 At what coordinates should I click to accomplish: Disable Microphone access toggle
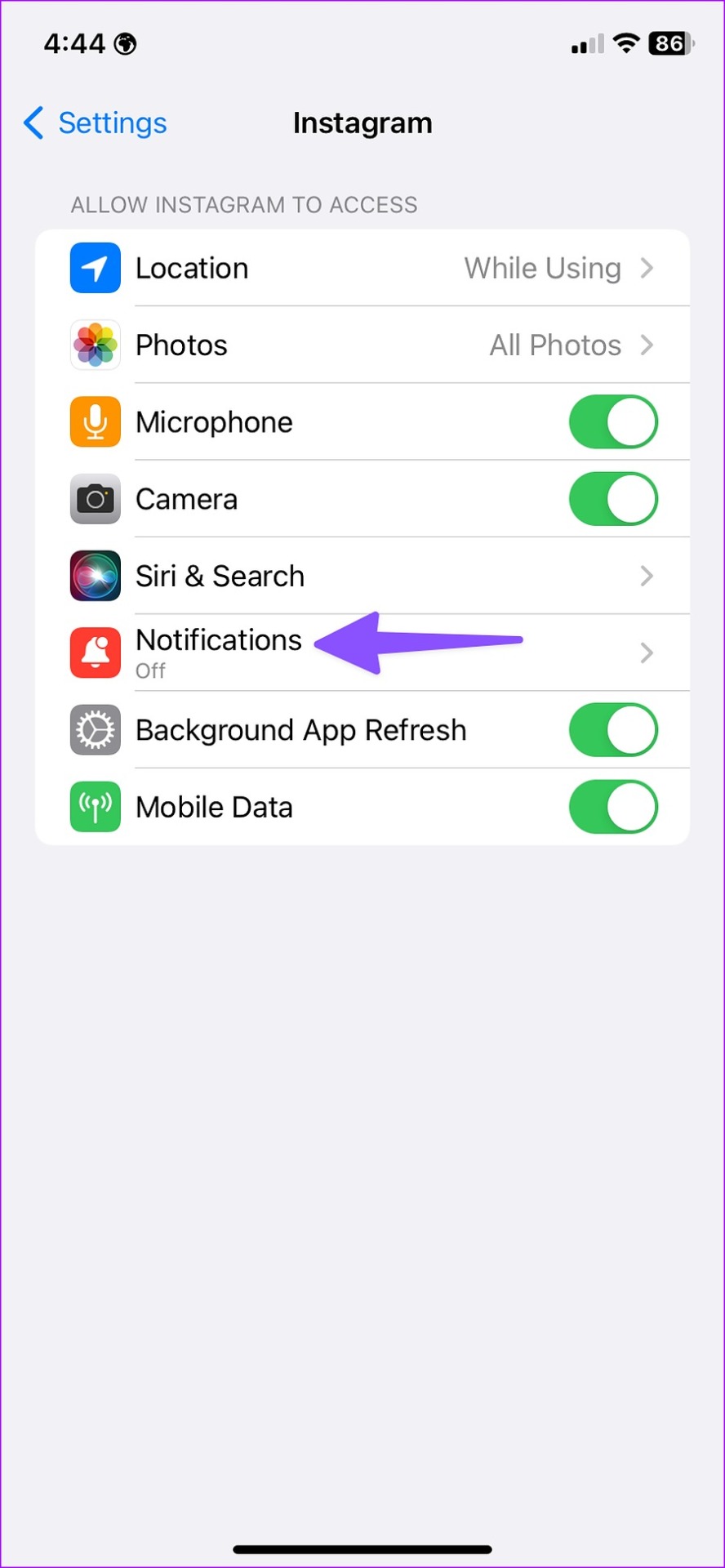tap(613, 422)
